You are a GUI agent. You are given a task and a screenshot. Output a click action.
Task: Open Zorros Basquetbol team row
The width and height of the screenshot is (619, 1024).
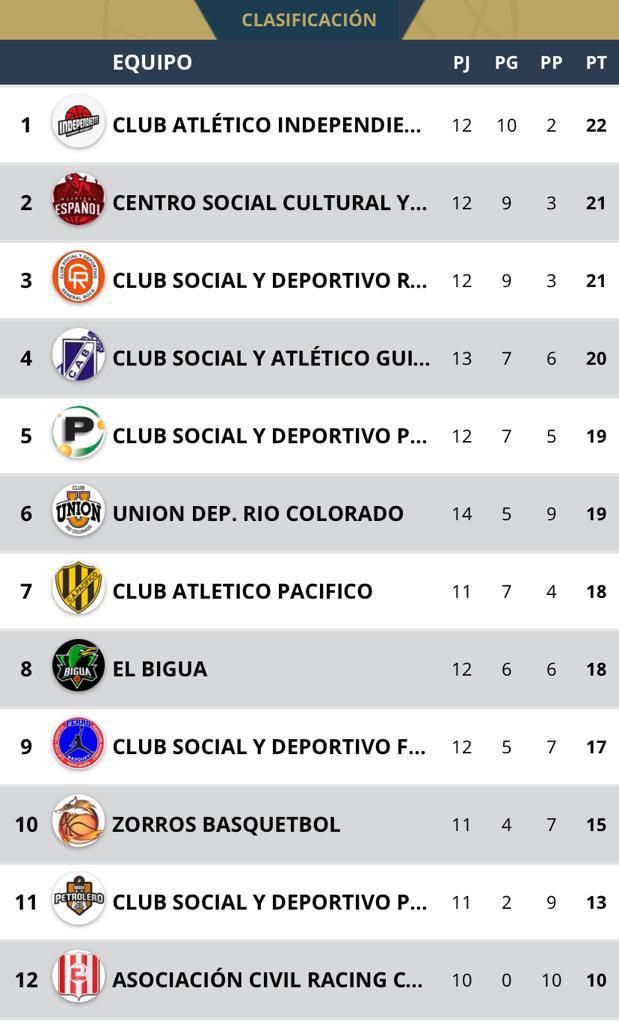(226, 825)
